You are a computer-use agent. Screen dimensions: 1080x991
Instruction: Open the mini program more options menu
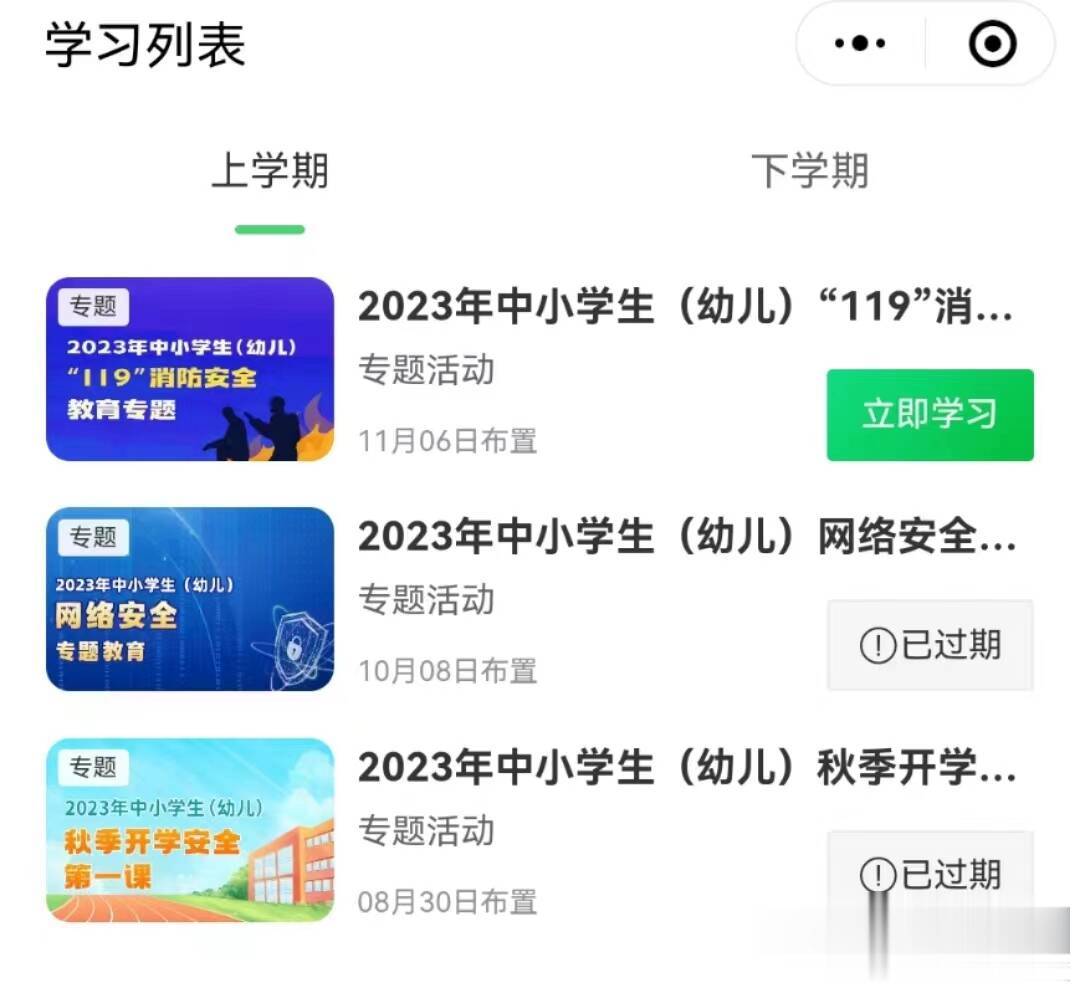860,44
